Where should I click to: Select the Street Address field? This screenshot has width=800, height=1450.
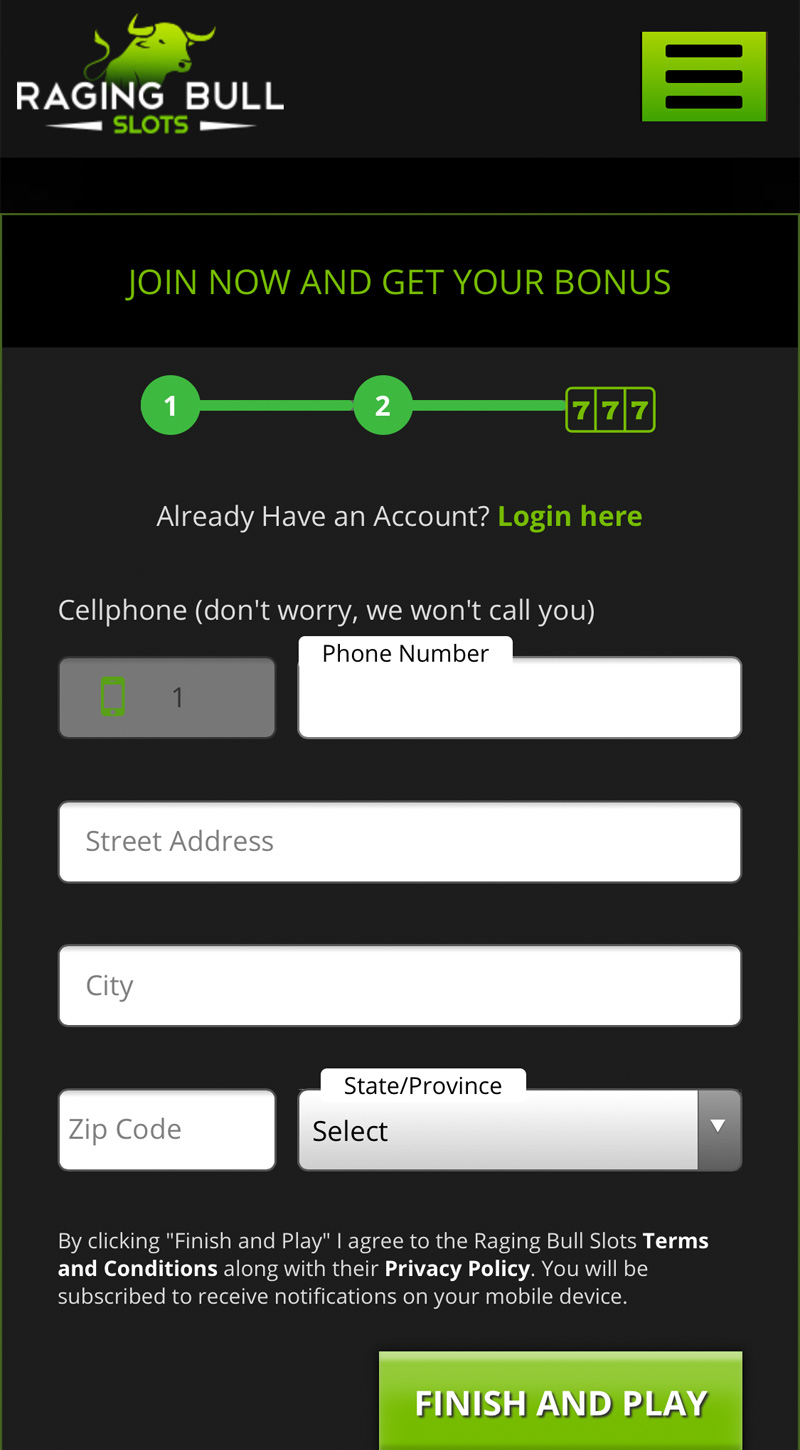pos(400,842)
